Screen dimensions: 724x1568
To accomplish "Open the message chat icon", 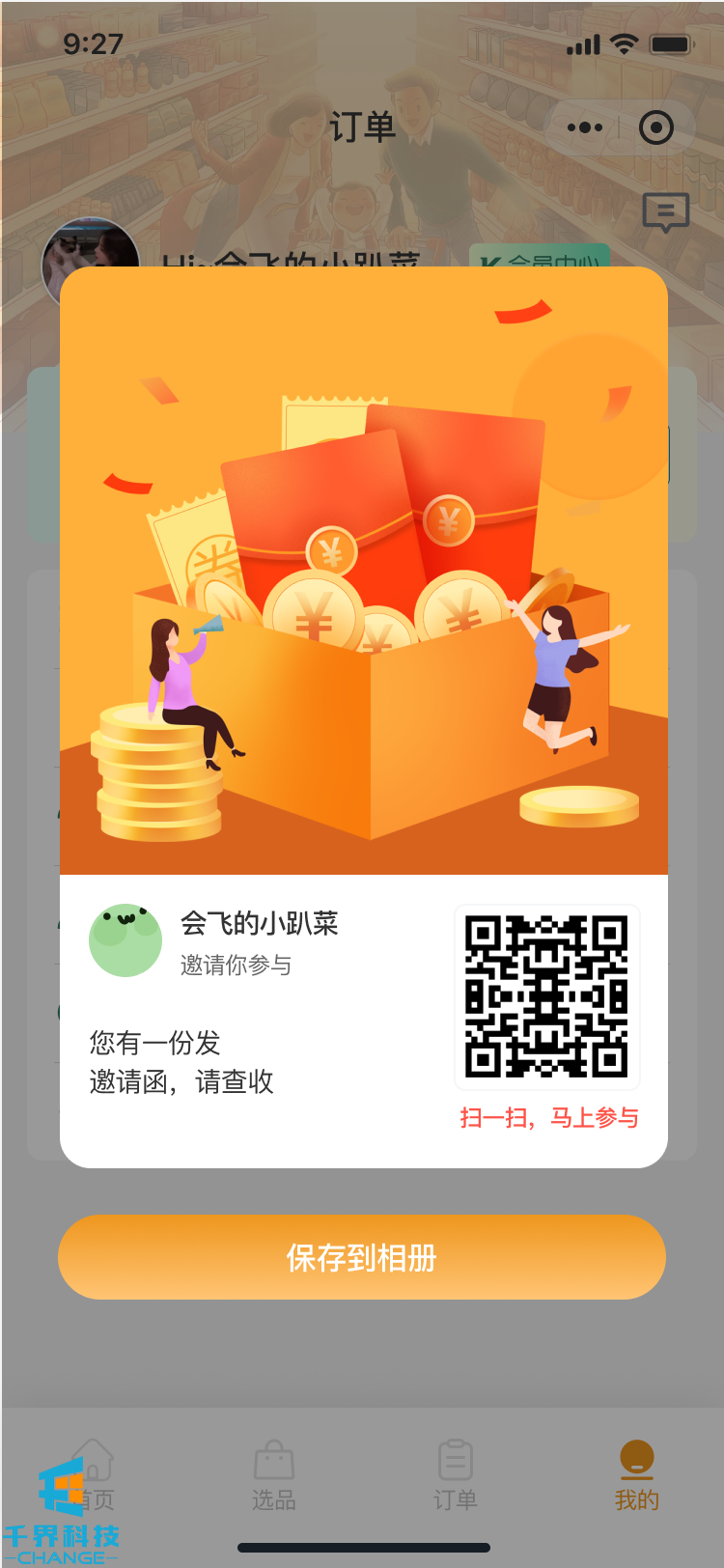I will click(665, 212).
